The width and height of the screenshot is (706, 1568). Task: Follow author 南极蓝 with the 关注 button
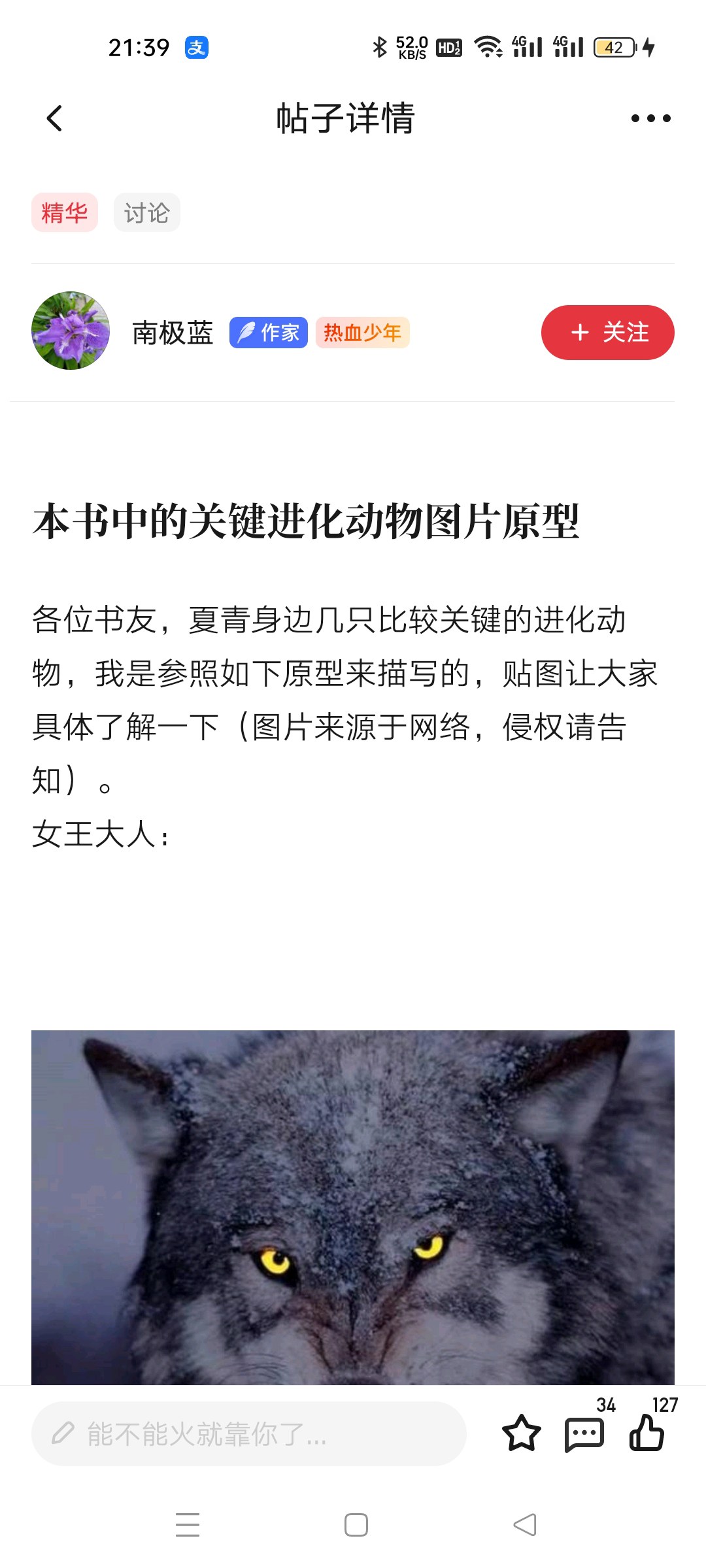[607, 332]
